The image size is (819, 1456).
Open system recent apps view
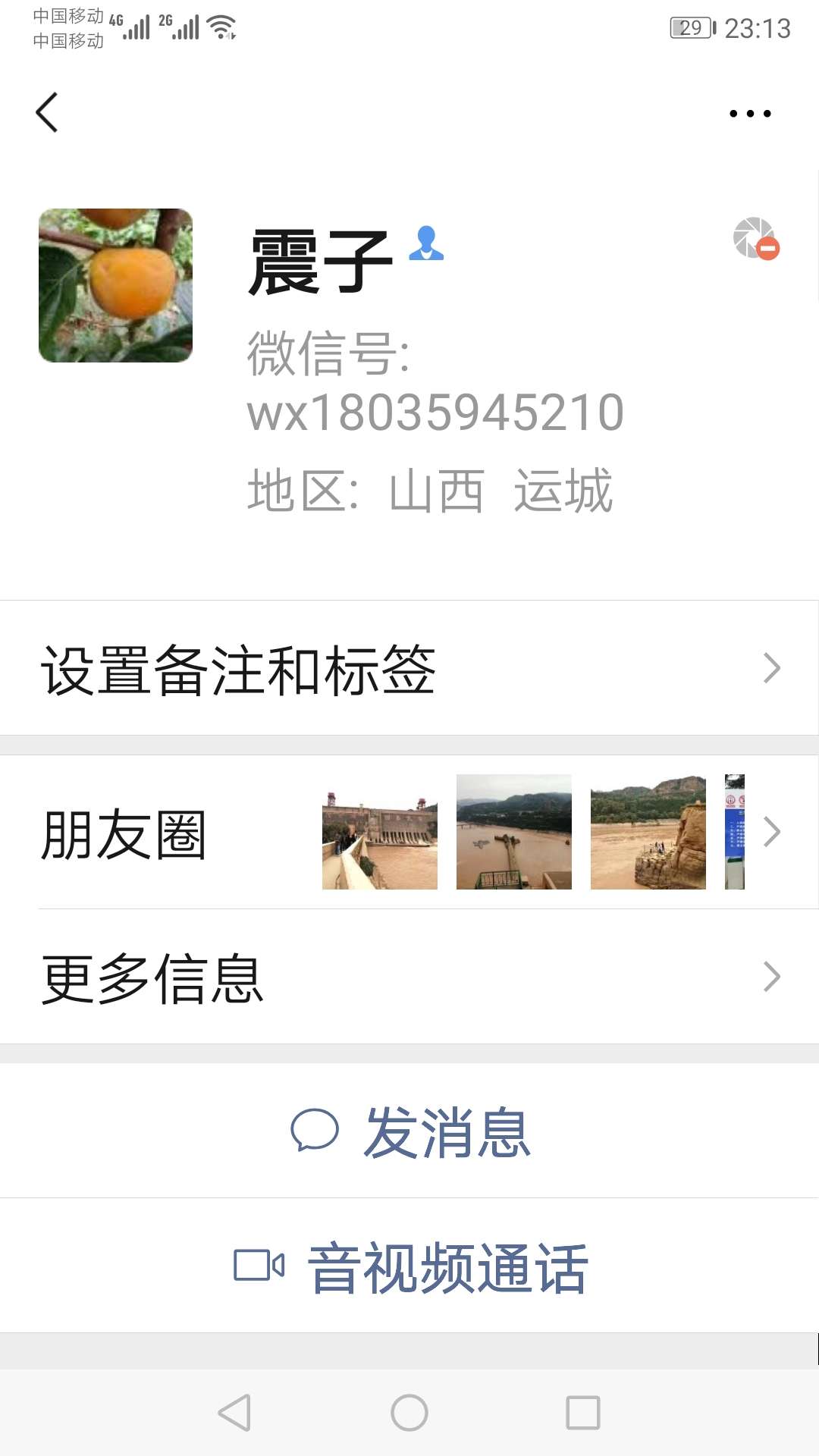pos(582,1413)
